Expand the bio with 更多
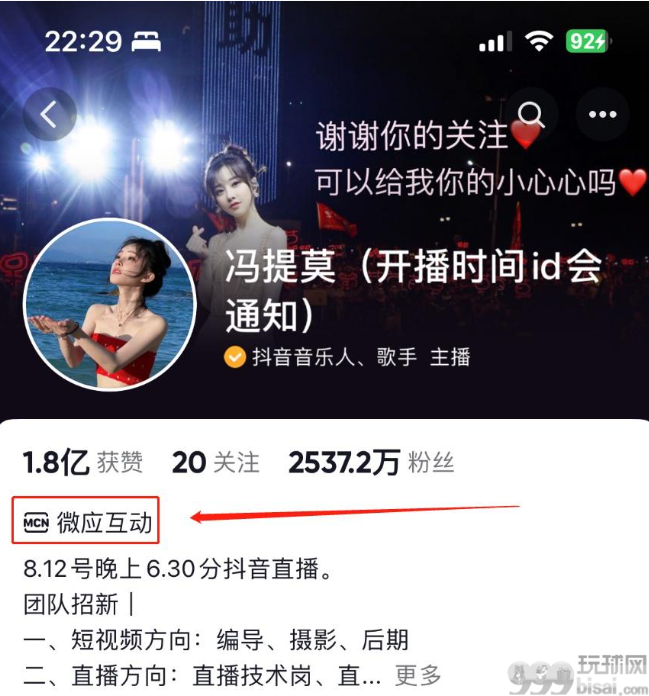Screen dimensions: 649x696 coord(418,675)
